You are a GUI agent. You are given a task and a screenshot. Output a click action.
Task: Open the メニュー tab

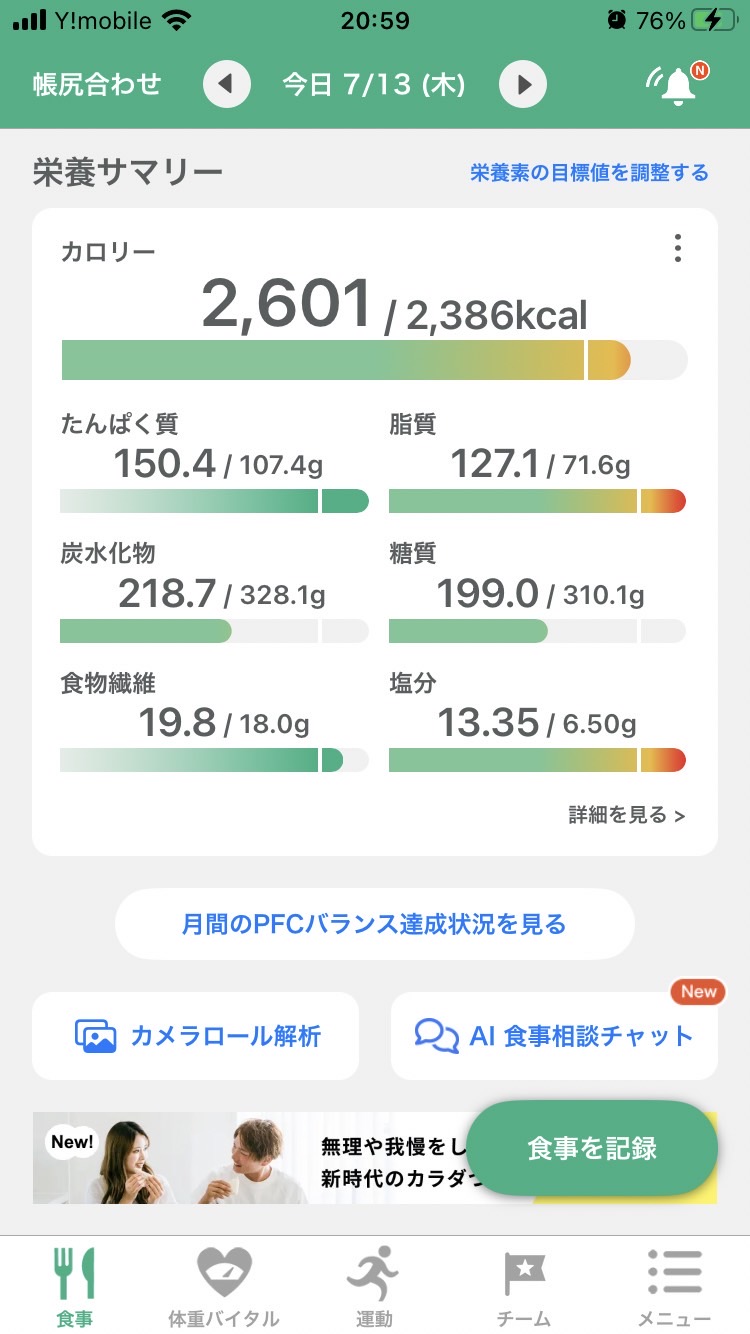(675, 1286)
